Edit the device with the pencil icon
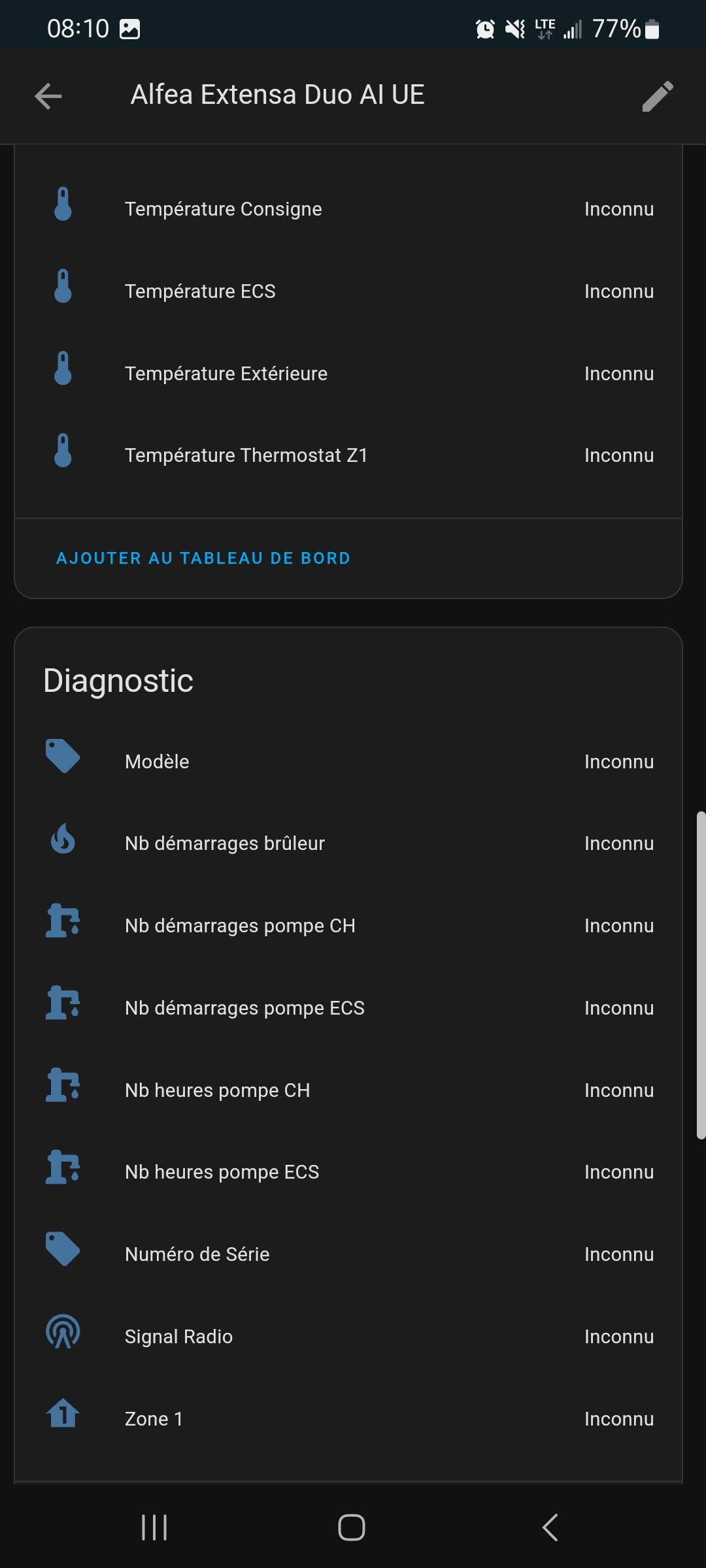706x1568 pixels. click(x=658, y=97)
